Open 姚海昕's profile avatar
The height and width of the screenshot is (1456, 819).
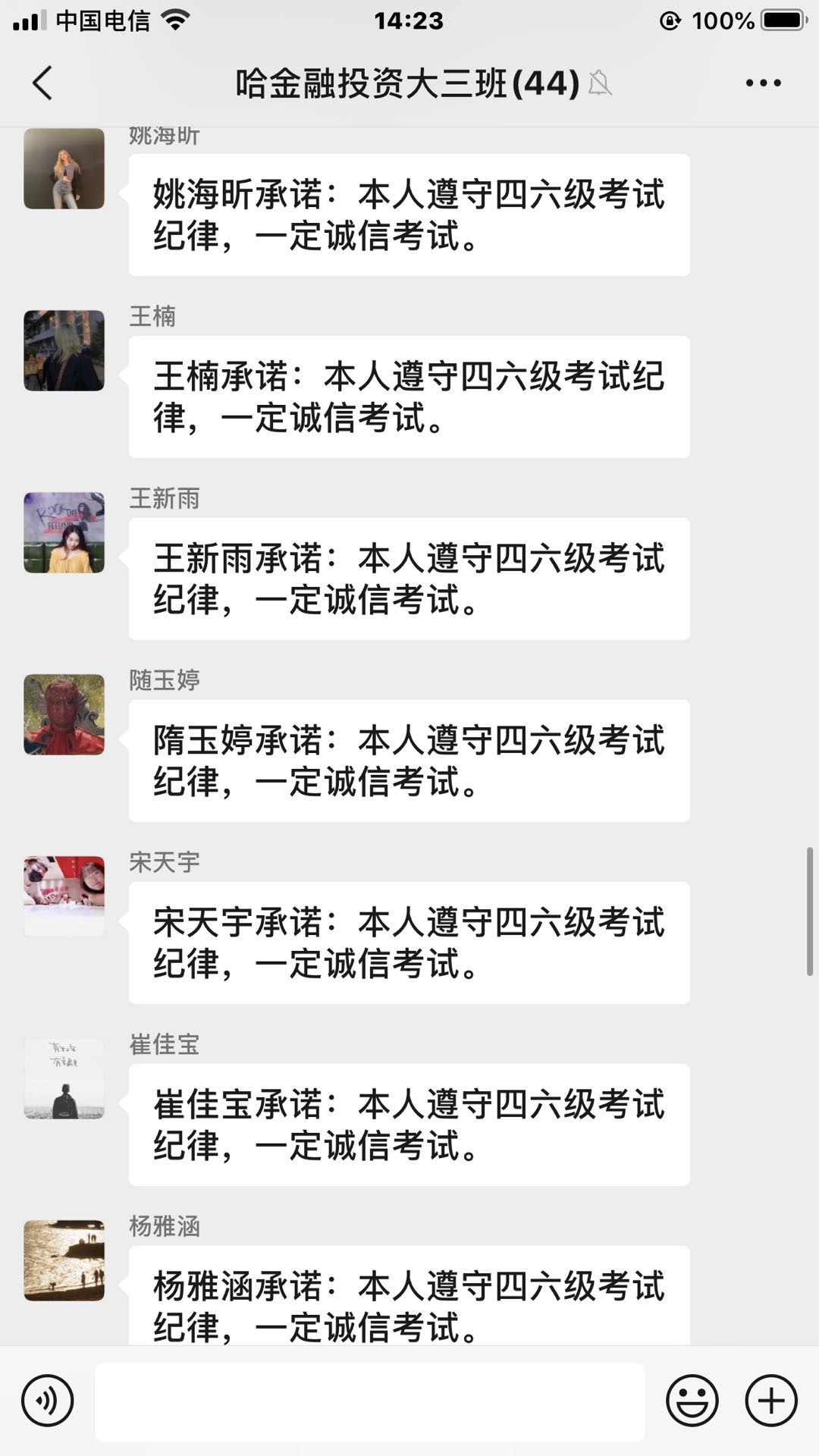pos(64,168)
